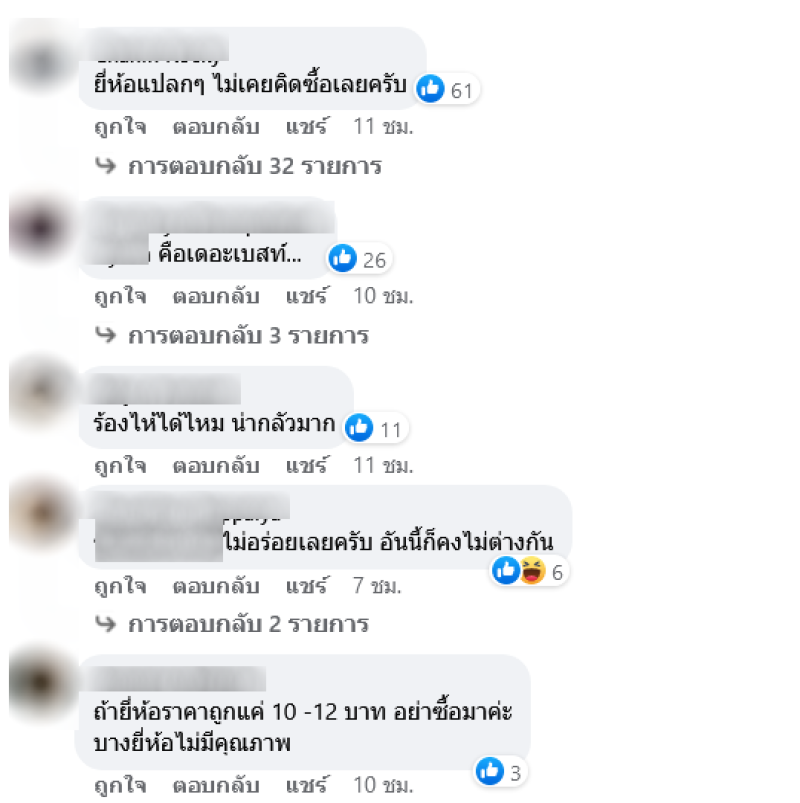Reply to the 'ร้องไห้ได้ไหม น่ากลัวมาก' comment
800x803 pixels.
(215, 465)
